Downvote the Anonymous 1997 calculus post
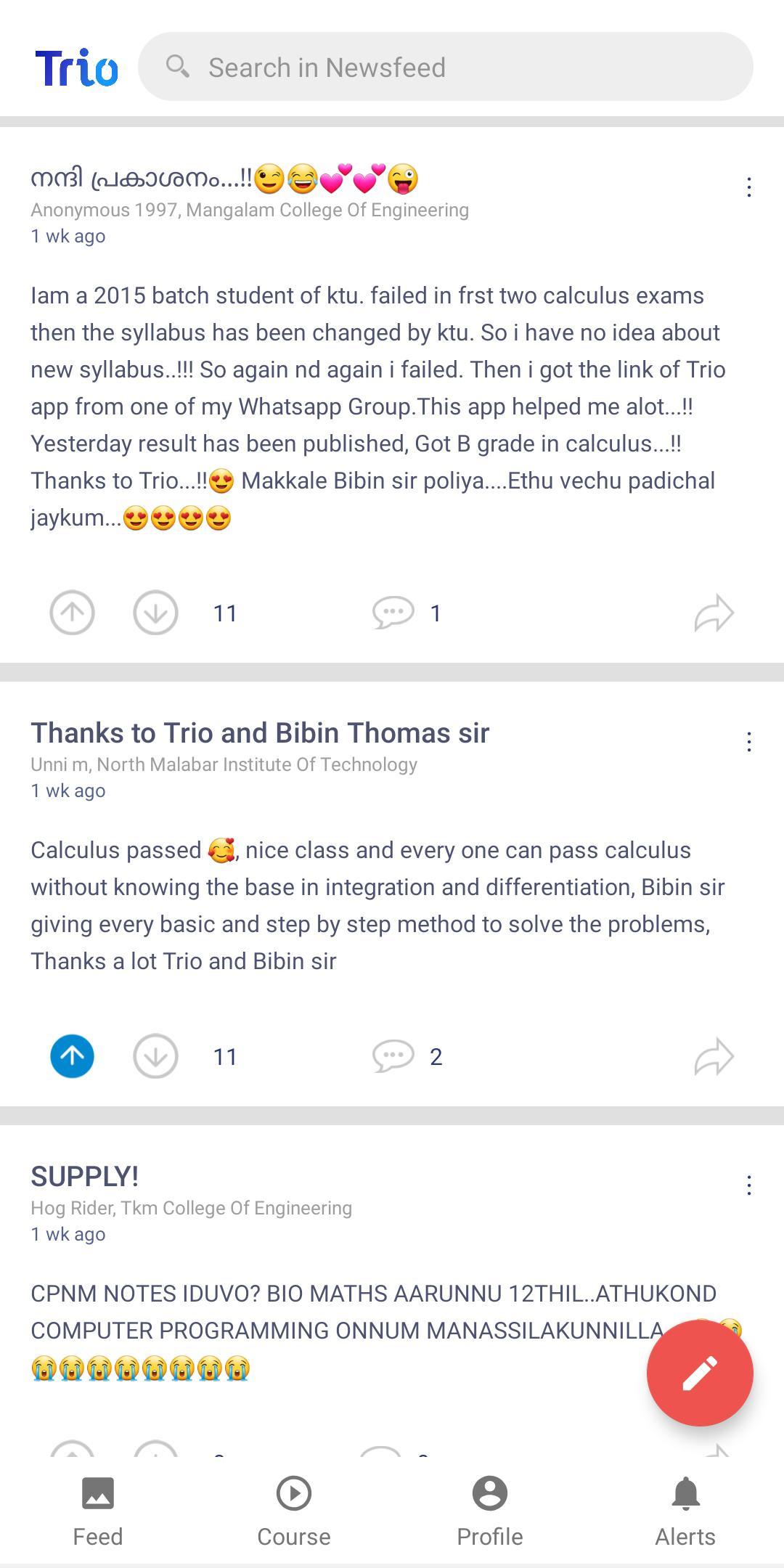784x1568 pixels. [x=155, y=613]
